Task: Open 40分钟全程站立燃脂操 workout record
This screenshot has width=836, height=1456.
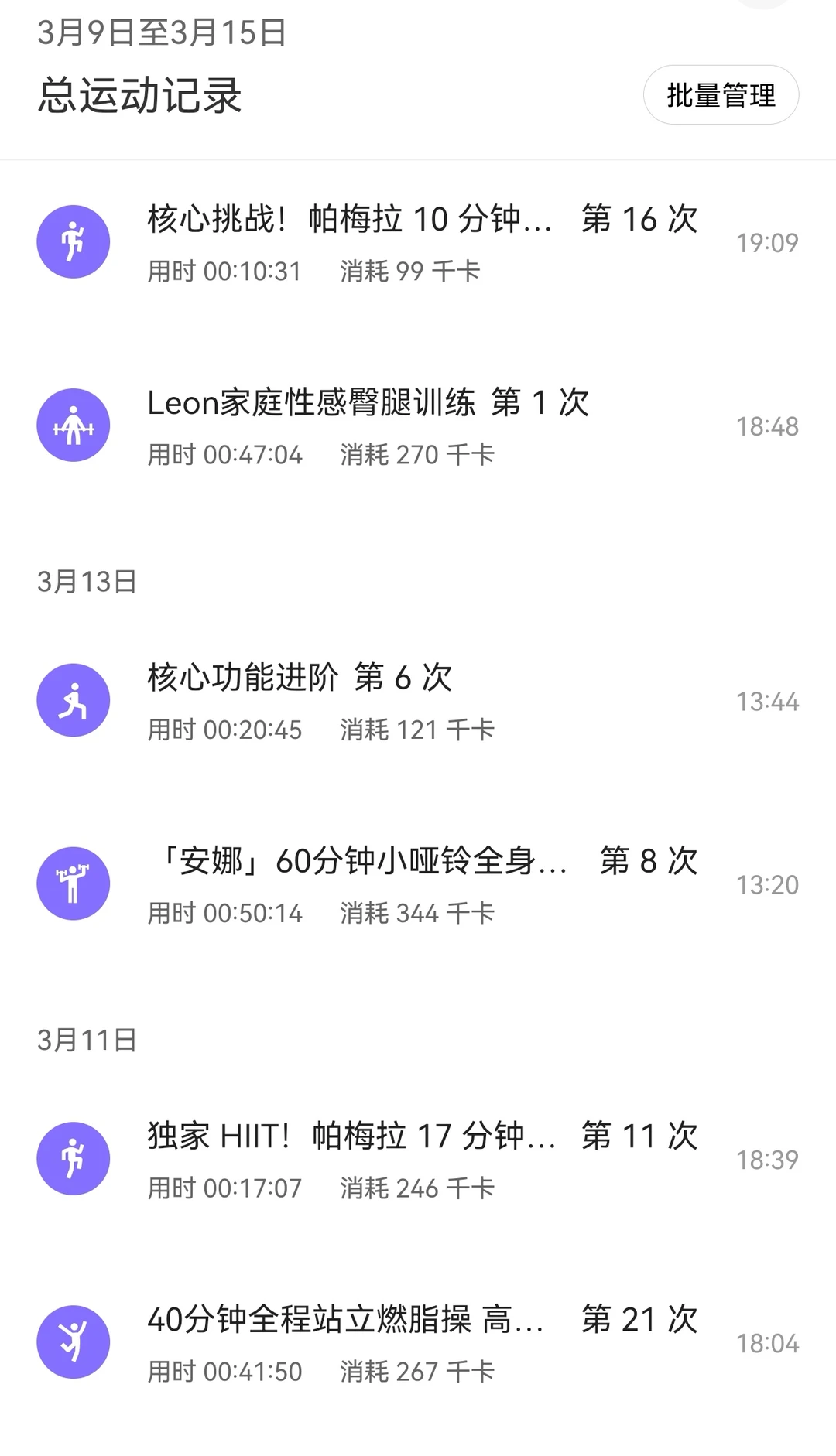Action: tap(418, 1342)
